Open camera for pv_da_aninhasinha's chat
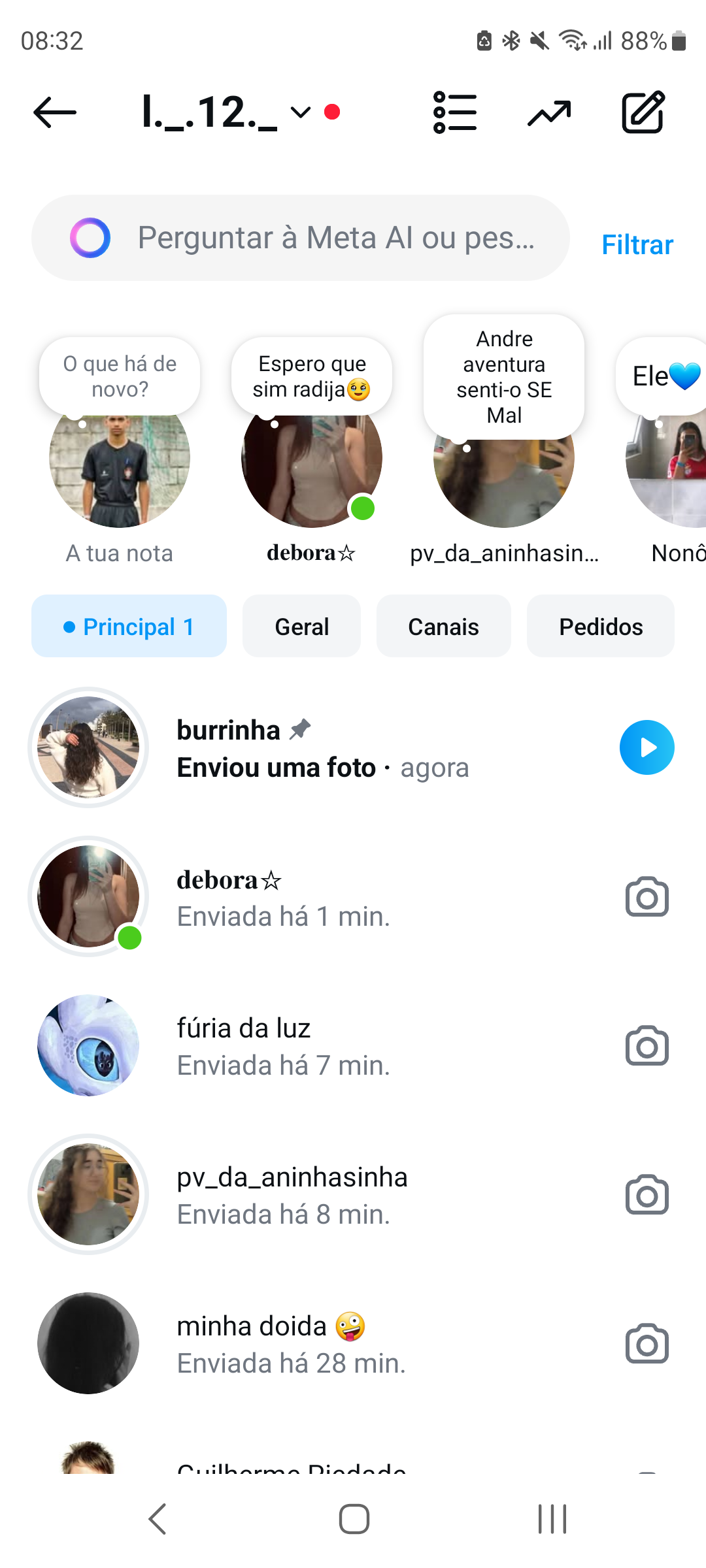 (647, 1195)
